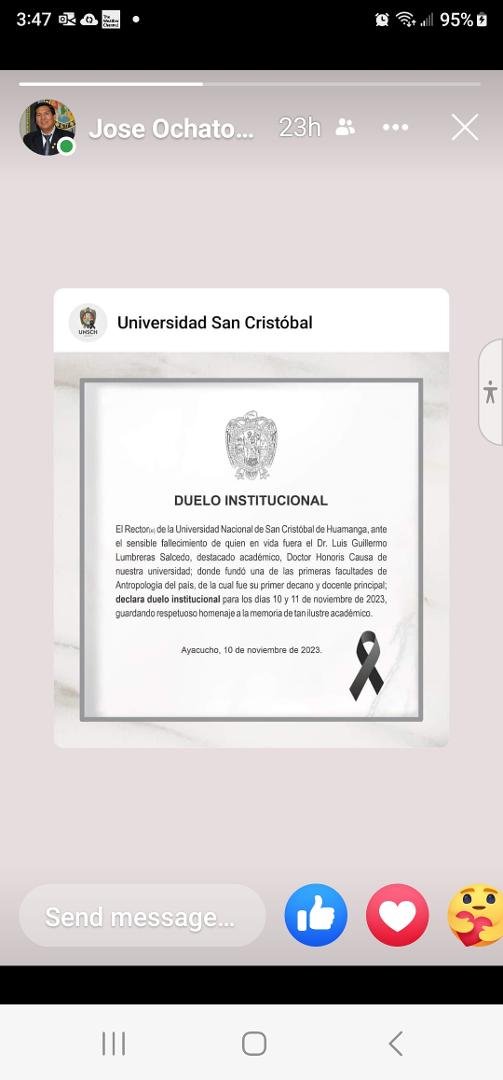The image size is (503, 1080).
Task: Open the accessibility side tab
Action: tap(491, 392)
